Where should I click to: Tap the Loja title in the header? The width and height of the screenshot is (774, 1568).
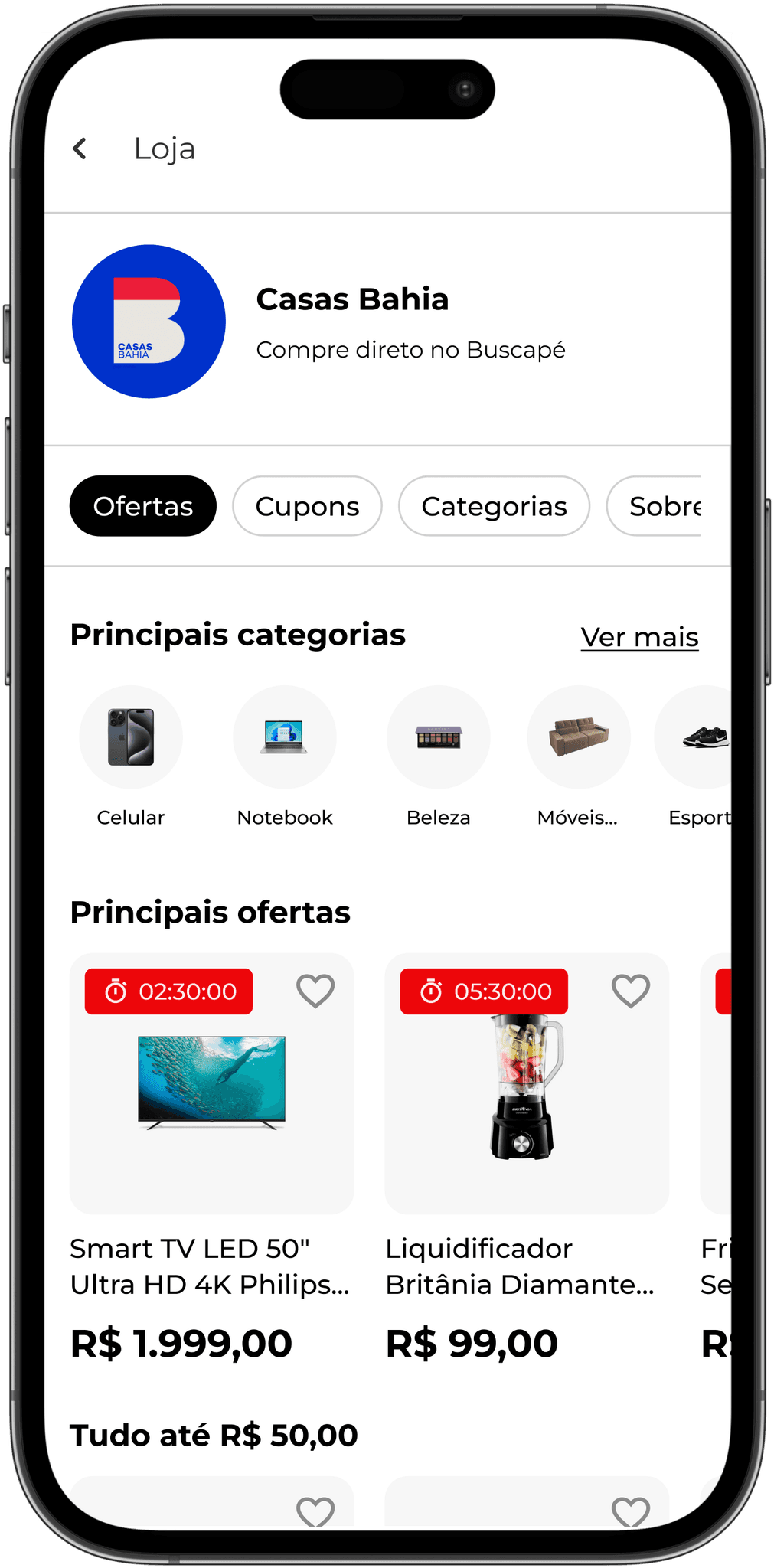click(163, 148)
